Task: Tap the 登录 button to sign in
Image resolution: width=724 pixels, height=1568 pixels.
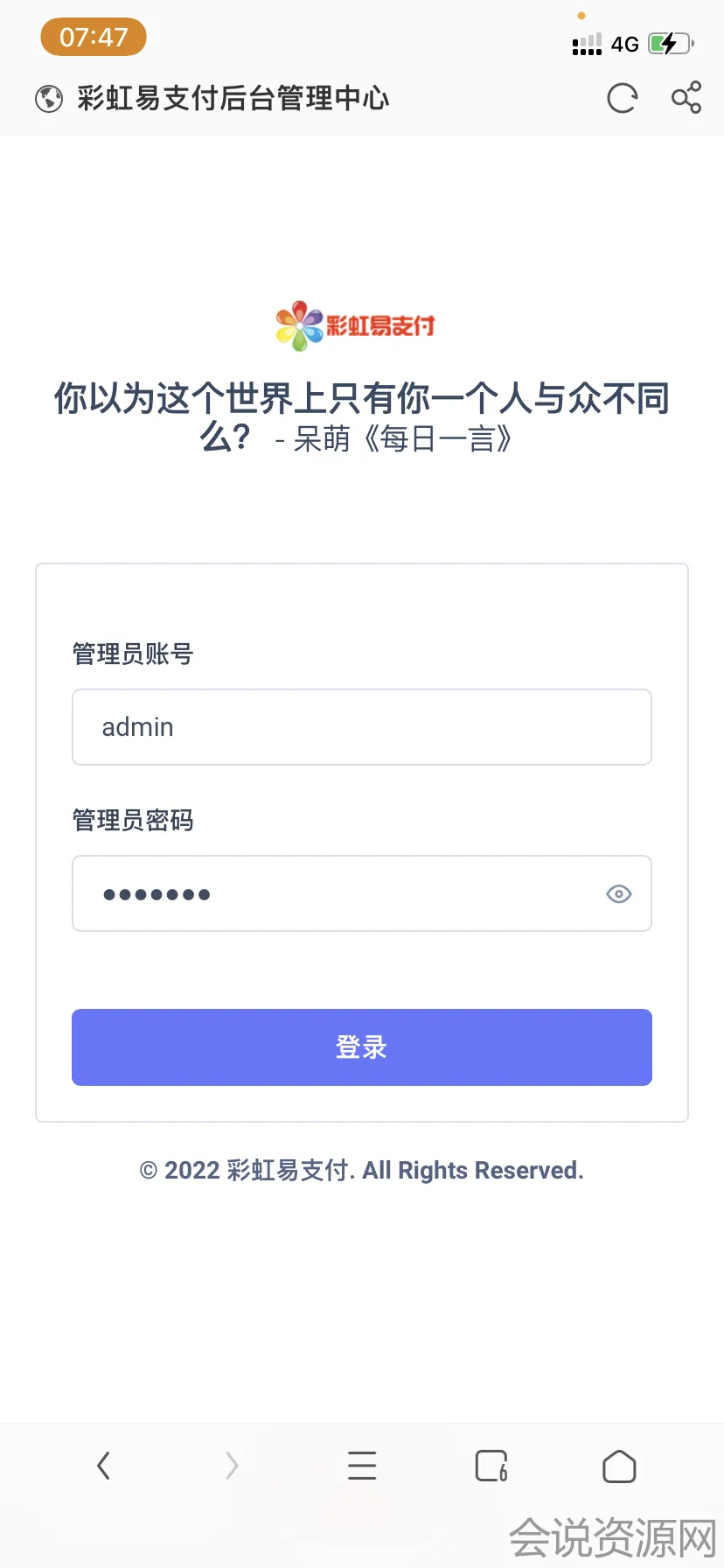Action: point(361,1047)
